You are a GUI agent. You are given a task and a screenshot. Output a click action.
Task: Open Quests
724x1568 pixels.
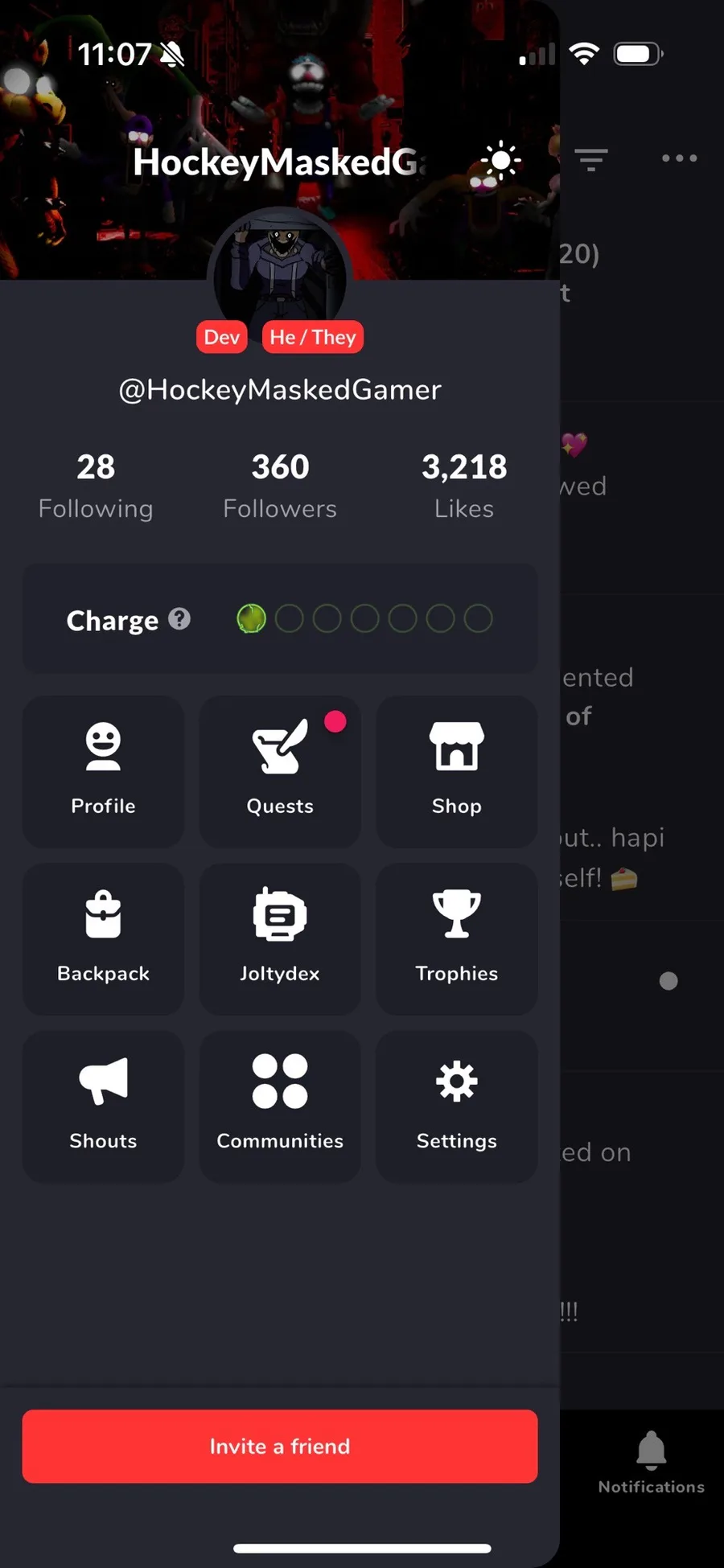[x=280, y=771]
